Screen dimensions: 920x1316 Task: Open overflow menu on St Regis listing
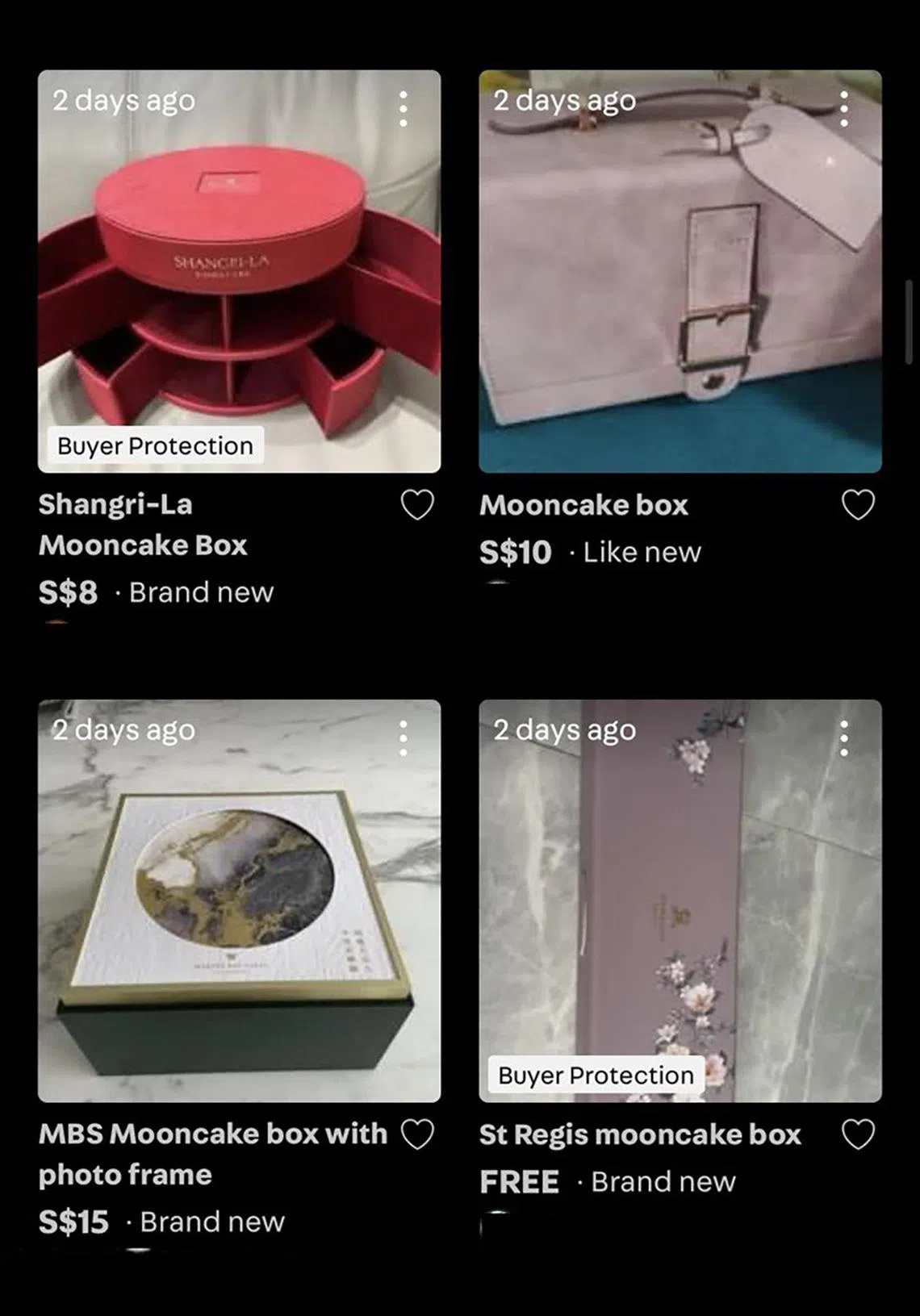843,737
